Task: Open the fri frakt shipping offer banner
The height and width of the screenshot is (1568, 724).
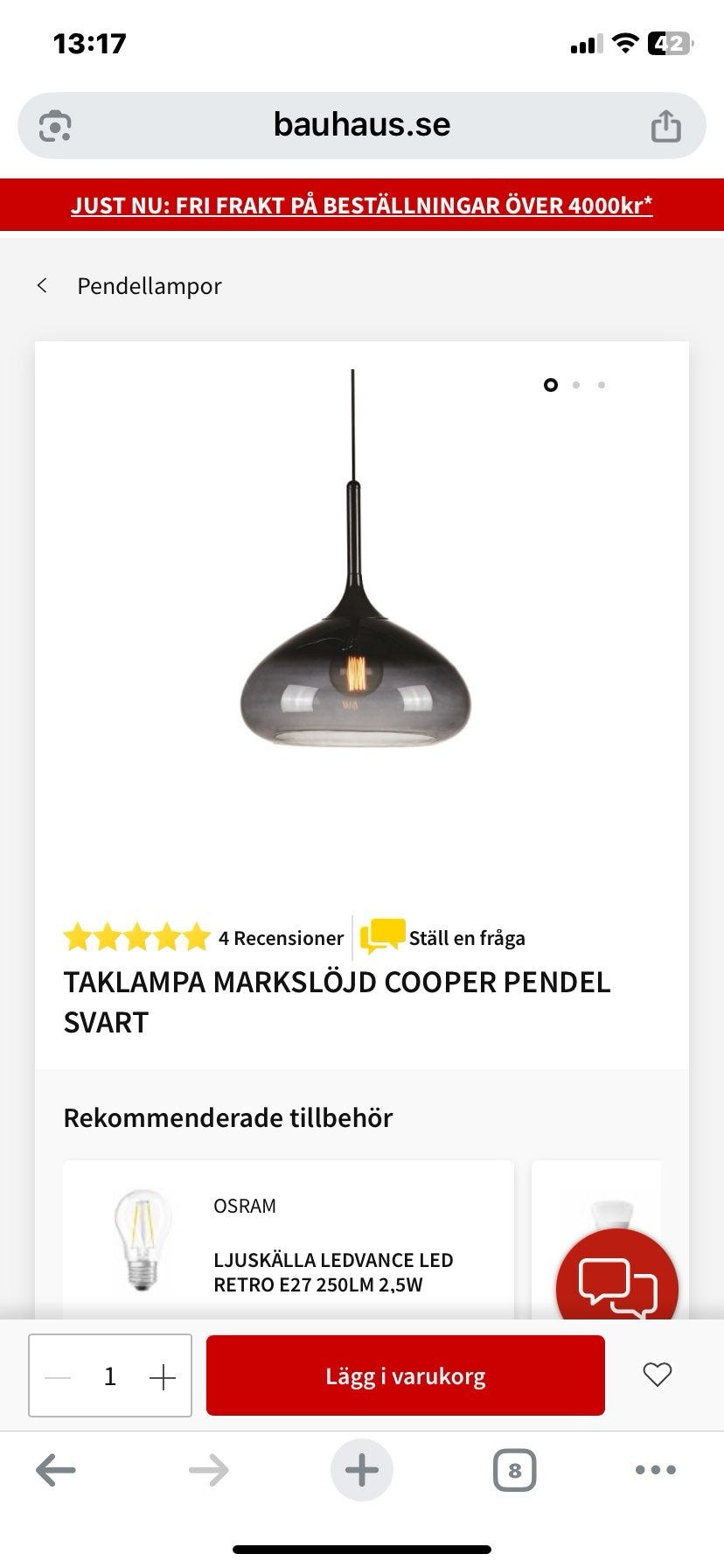Action: pyautogui.click(x=362, y=206)
